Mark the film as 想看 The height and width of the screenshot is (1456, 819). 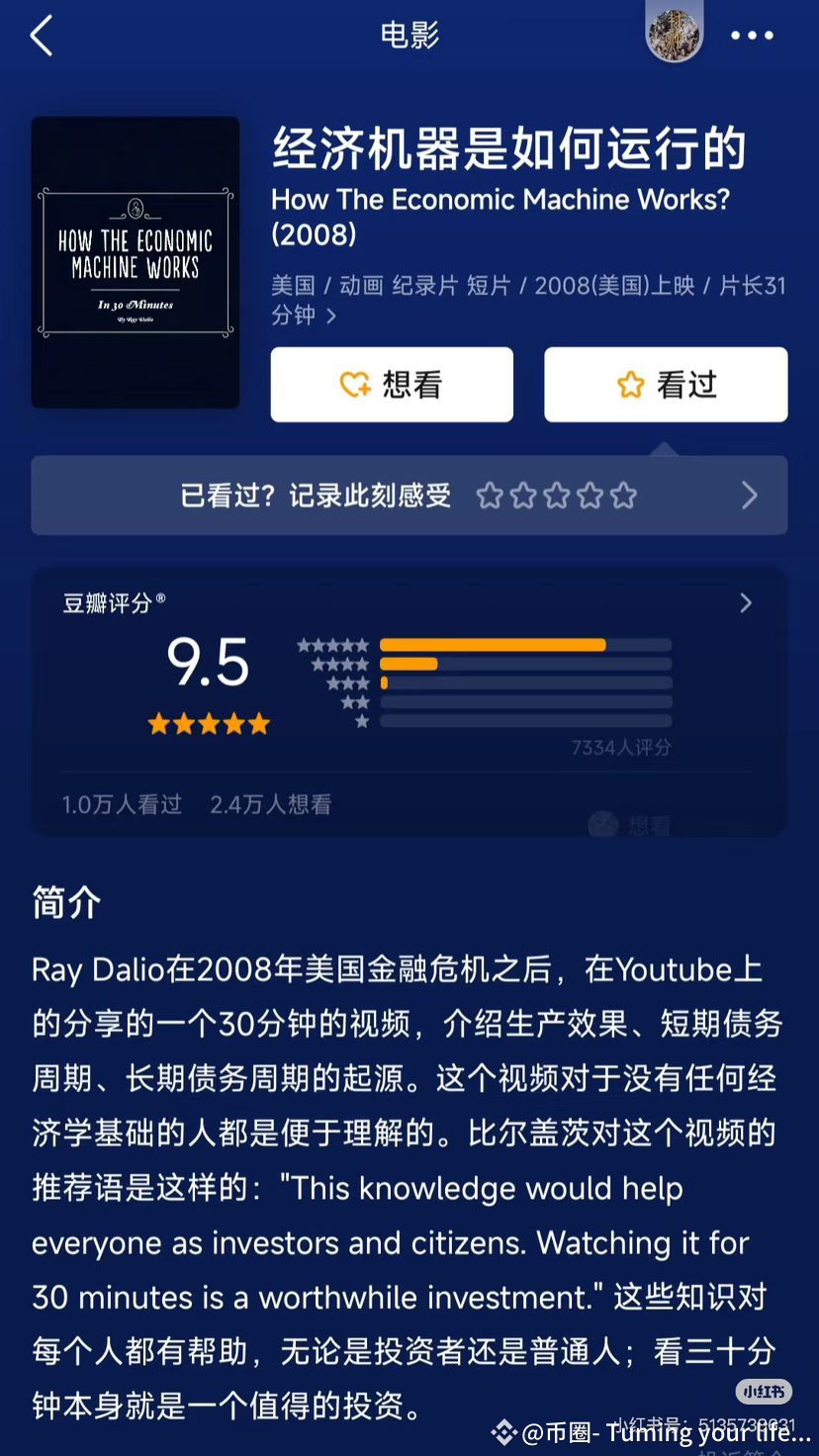tap(392, 385)
